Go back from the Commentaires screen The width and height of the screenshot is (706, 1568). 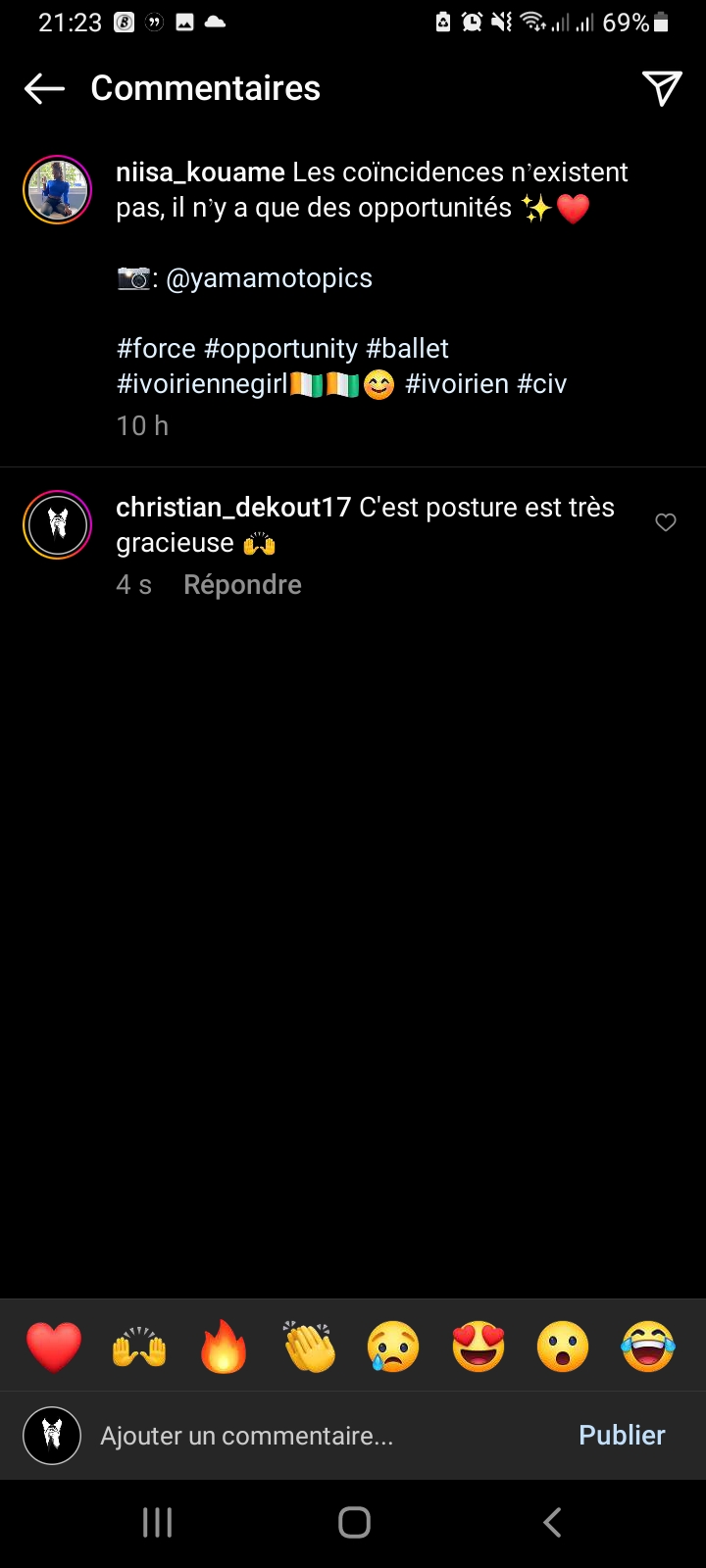pyautogui.click(x=44, y=88)
